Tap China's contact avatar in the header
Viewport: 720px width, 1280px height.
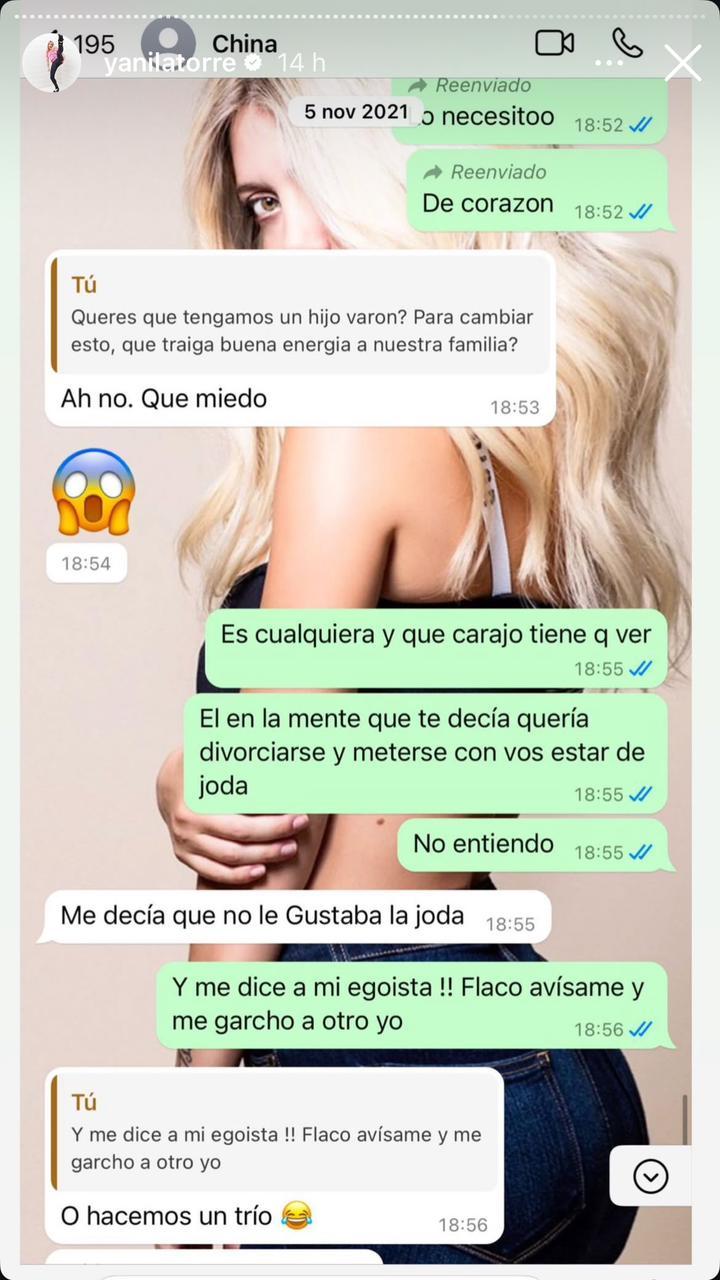tap(166, 42)
